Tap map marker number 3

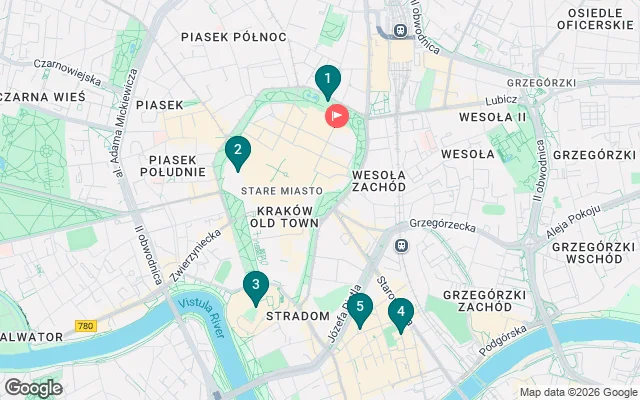point(256,287)
